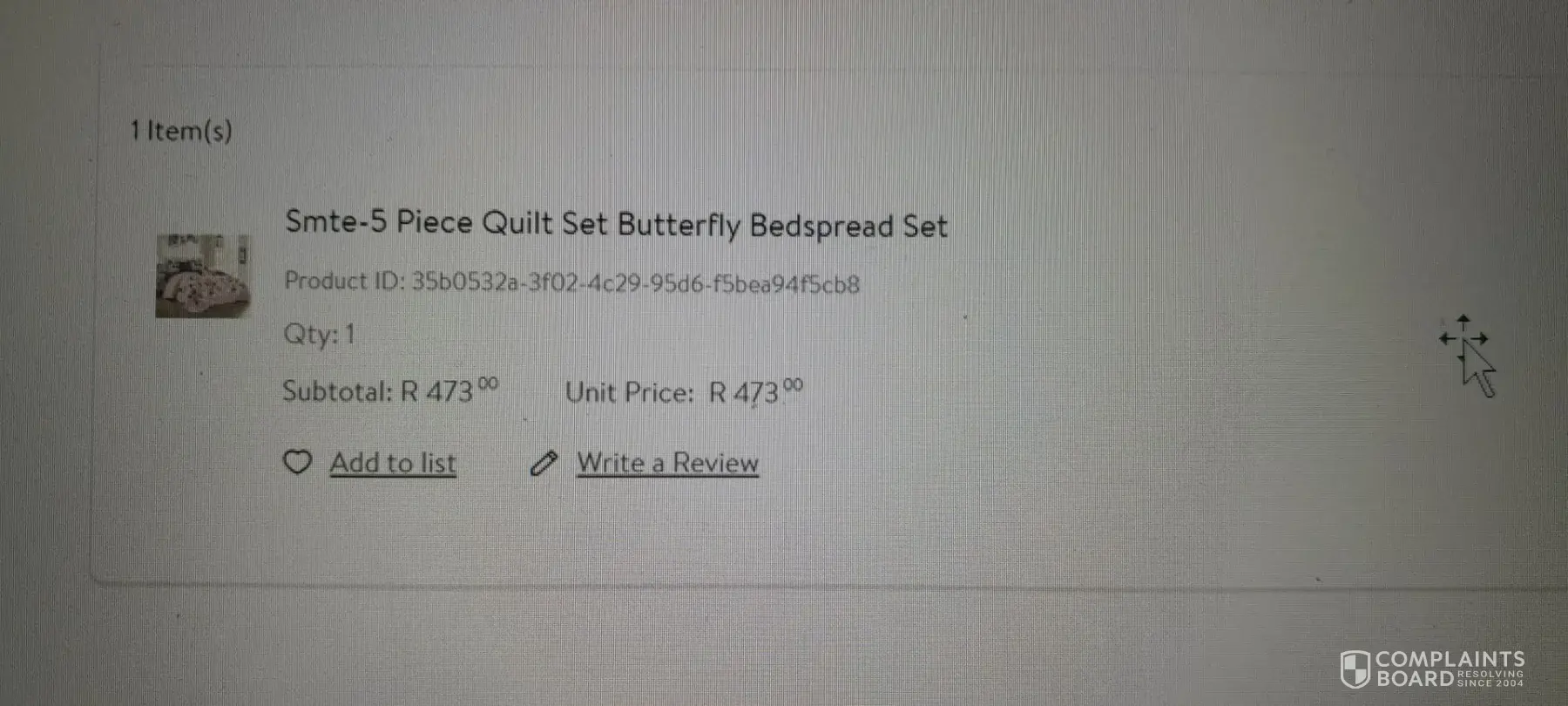Open the butterfly bedspread product thumbnail

pyautogui.click(x=202, y=275)
